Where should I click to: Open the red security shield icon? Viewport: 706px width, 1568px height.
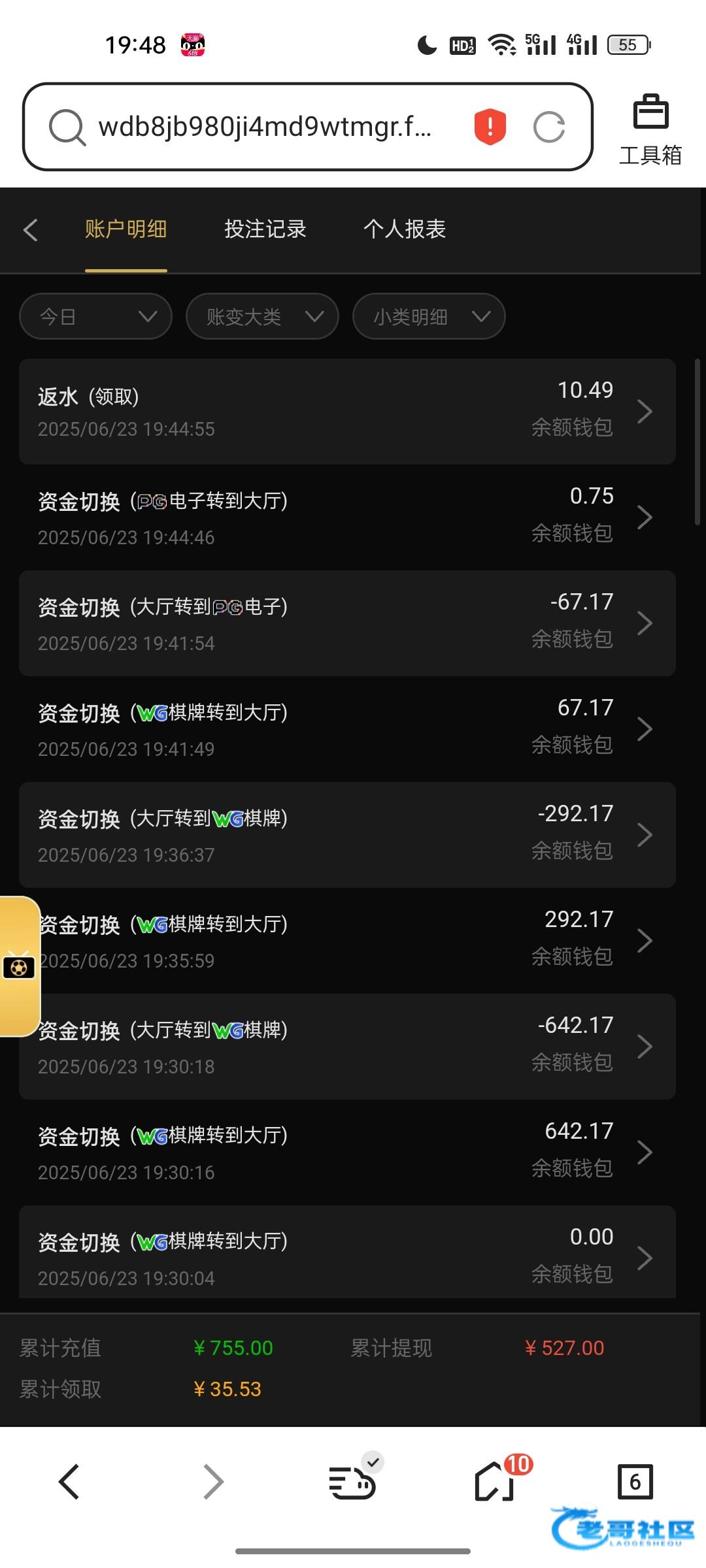(490, 127)
